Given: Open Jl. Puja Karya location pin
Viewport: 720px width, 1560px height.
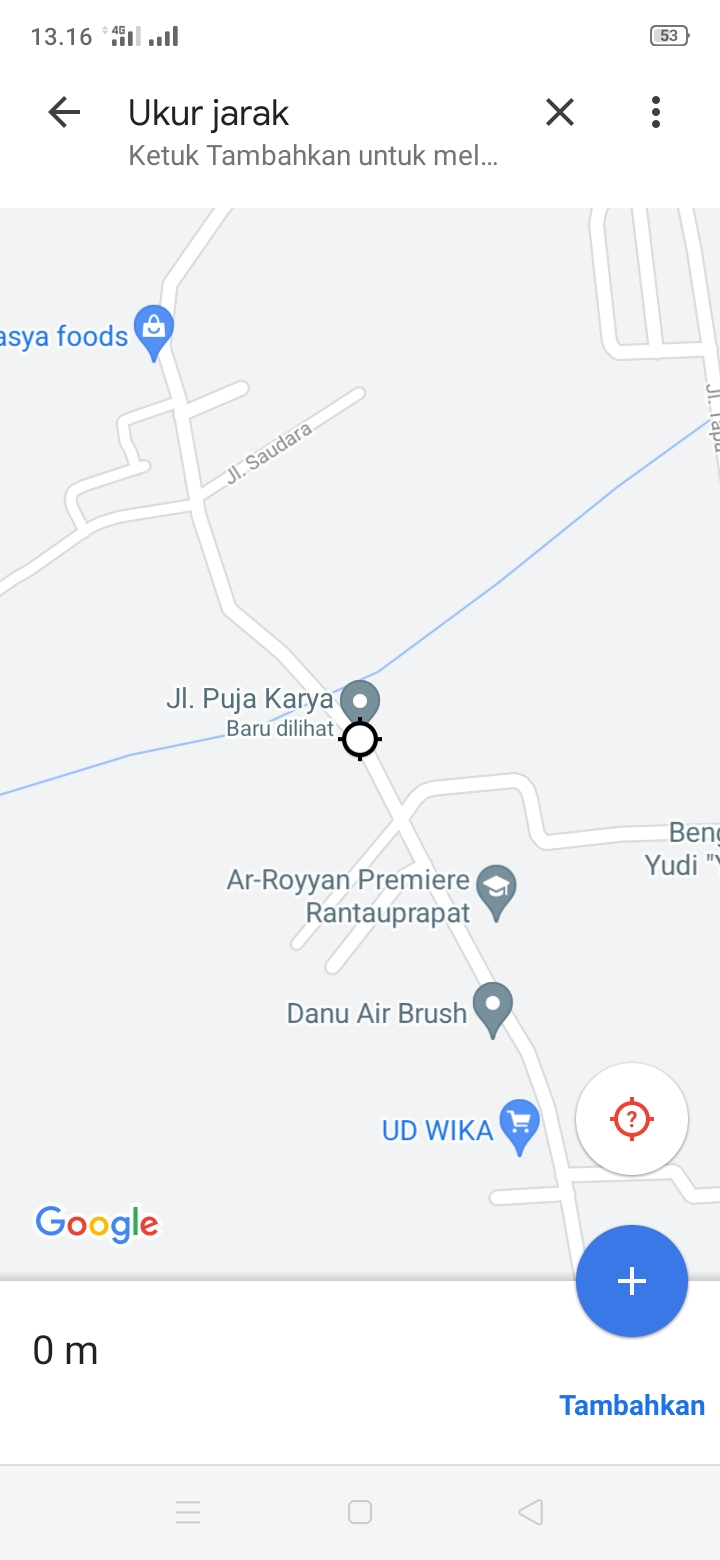Looking at the screenshot, I should pos(360,700).
